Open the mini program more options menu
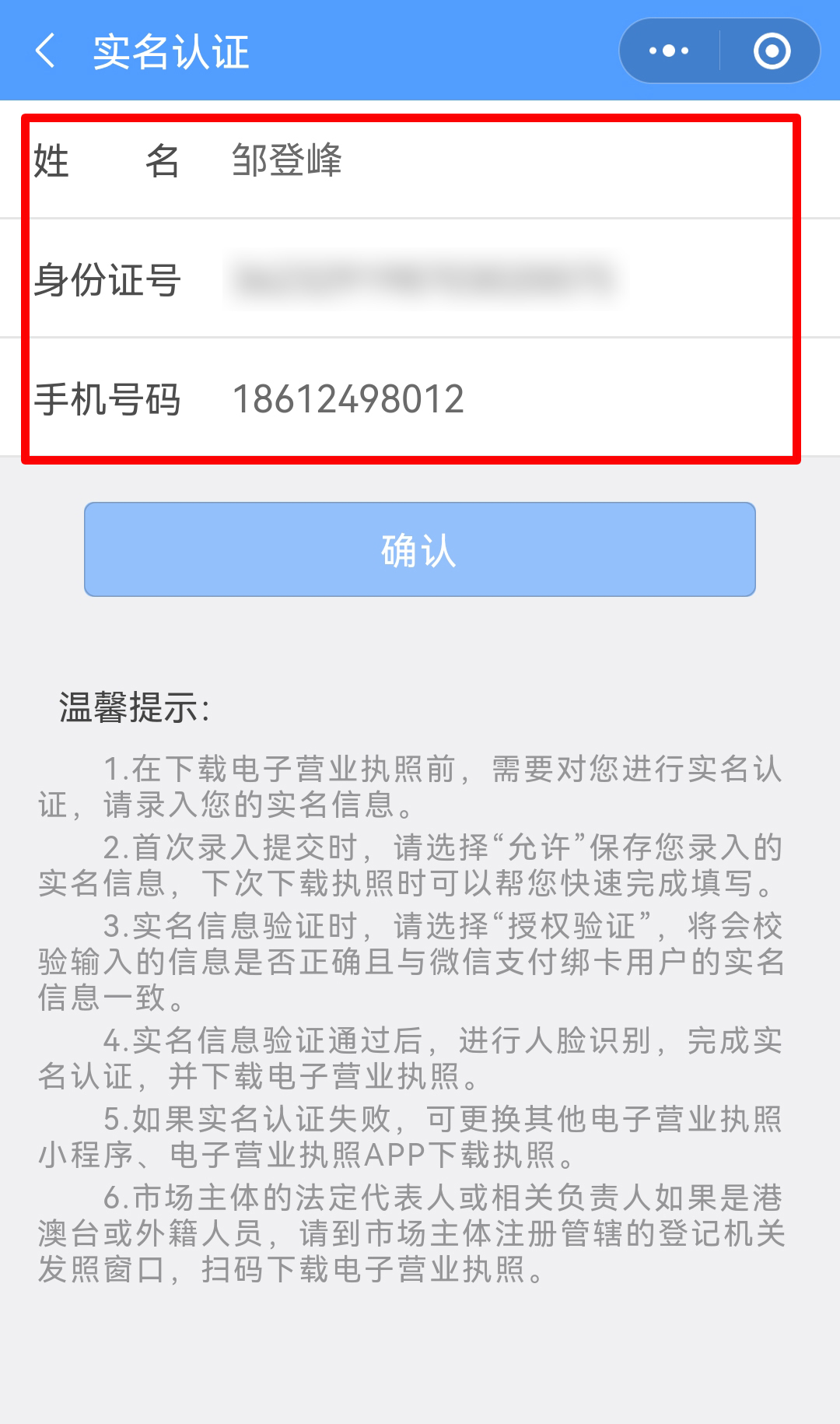Viewport: 840px width, 1424px height. [x=669, y=51]
